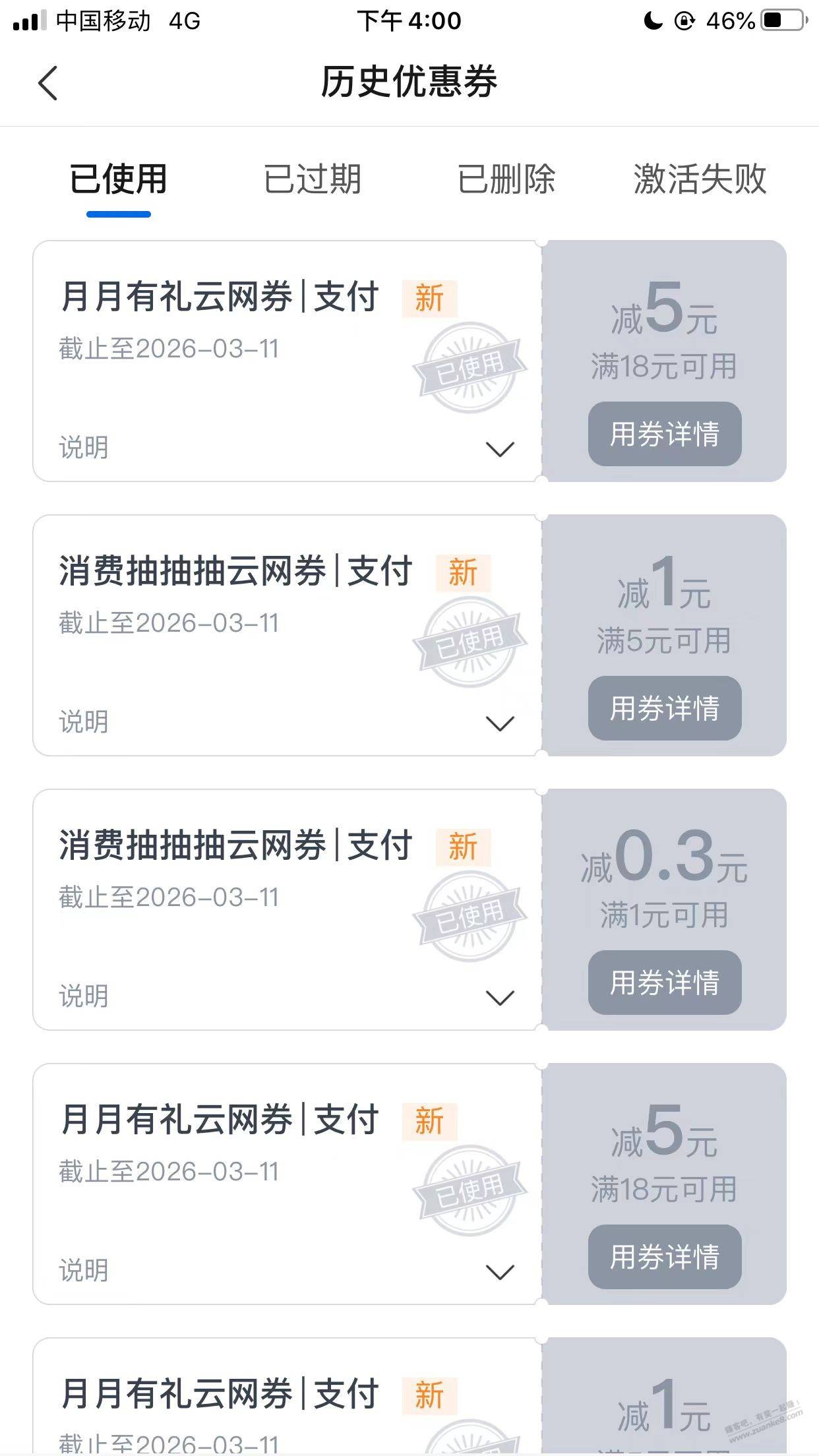Switch to the 已过期 tab
Image resolution: width=819 pixels, height=1456 pixels.
click(x=313, y=179)
